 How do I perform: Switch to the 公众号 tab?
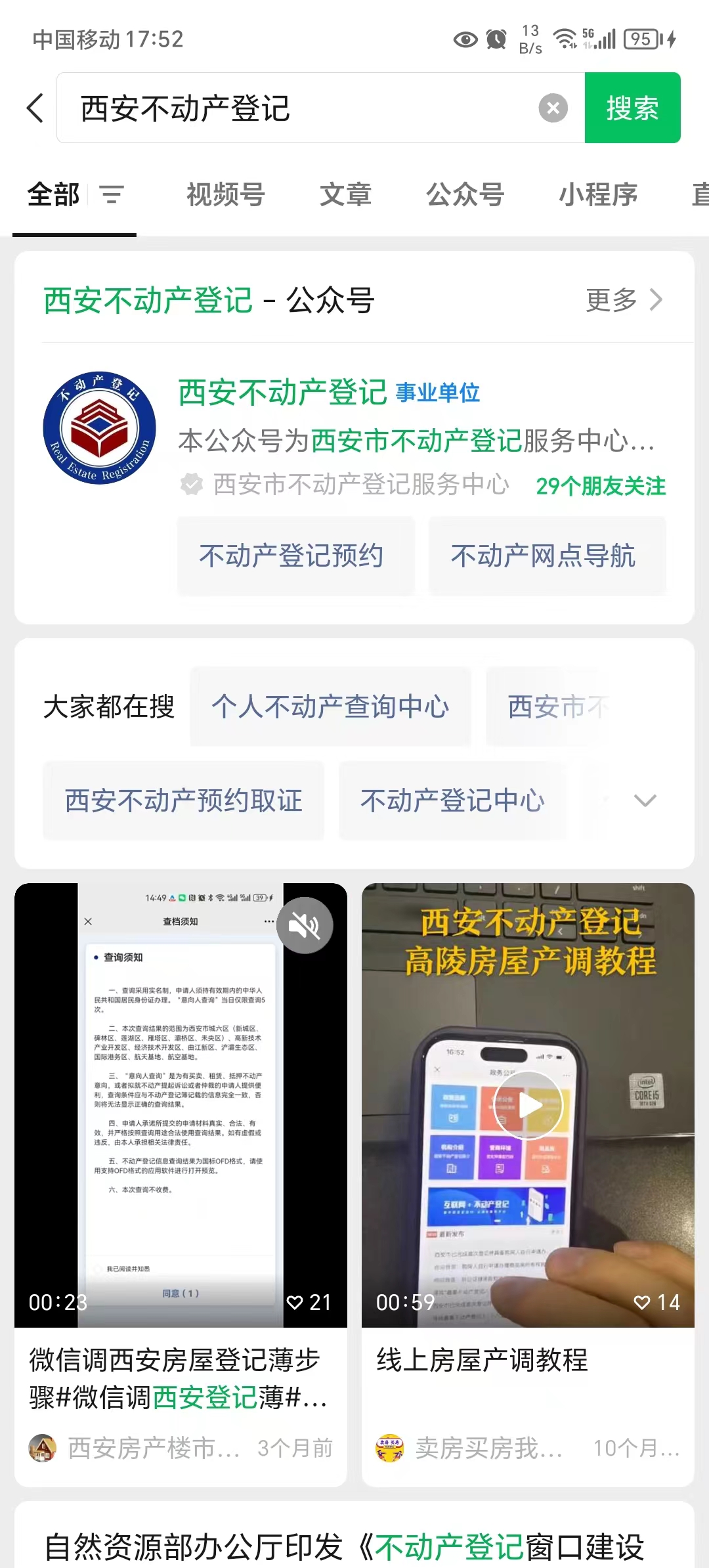465,194
